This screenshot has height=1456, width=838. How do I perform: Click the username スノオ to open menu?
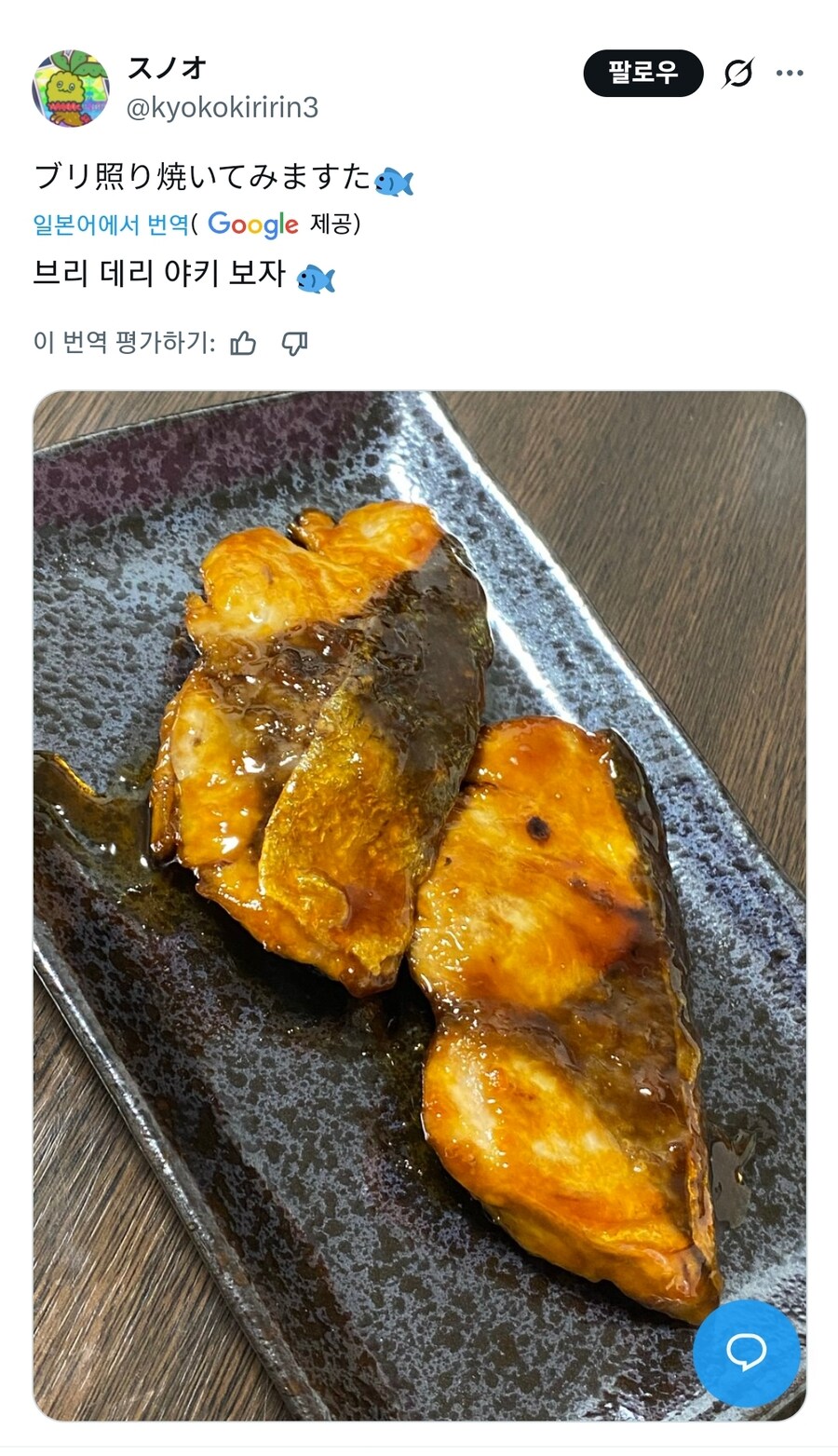click(x=167, y=65)
